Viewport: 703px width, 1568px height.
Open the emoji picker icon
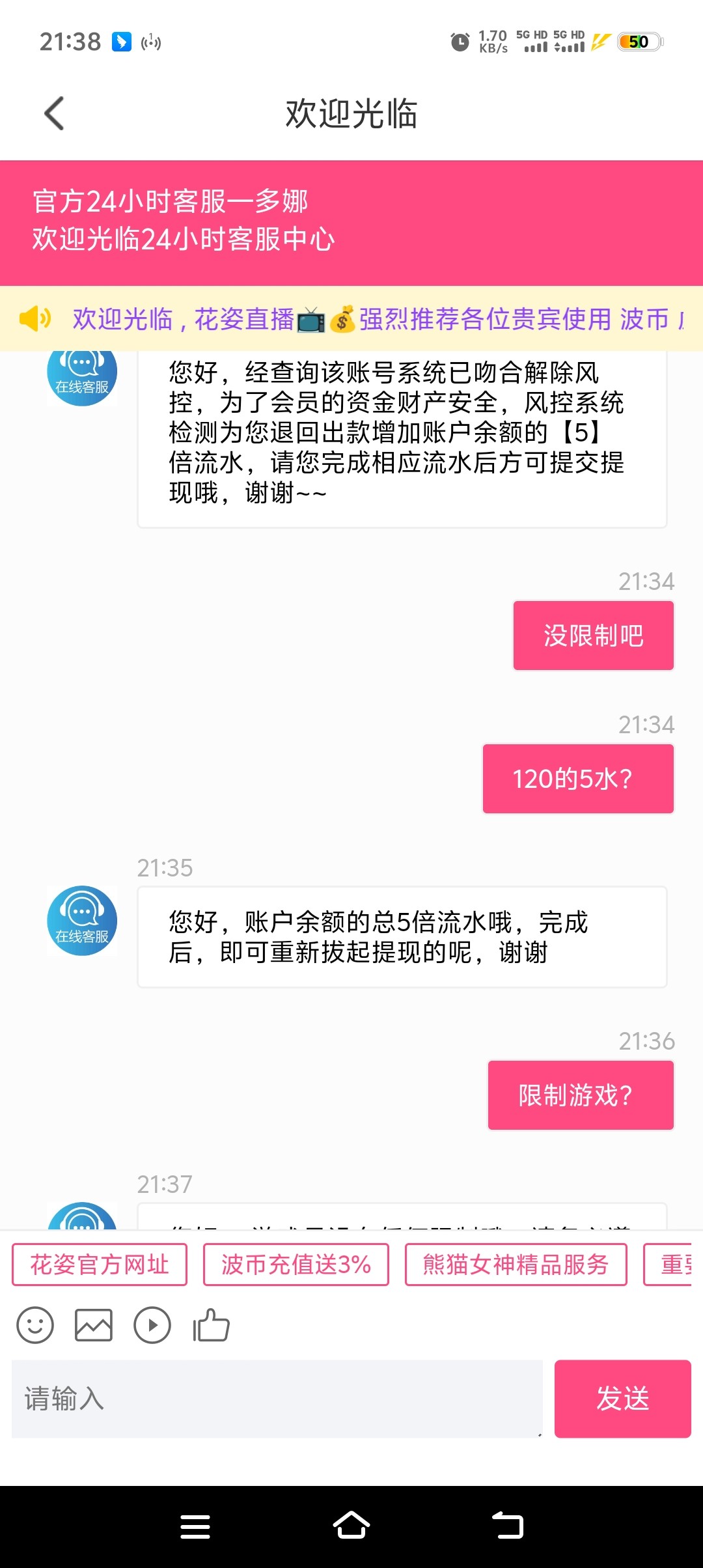35,1325
